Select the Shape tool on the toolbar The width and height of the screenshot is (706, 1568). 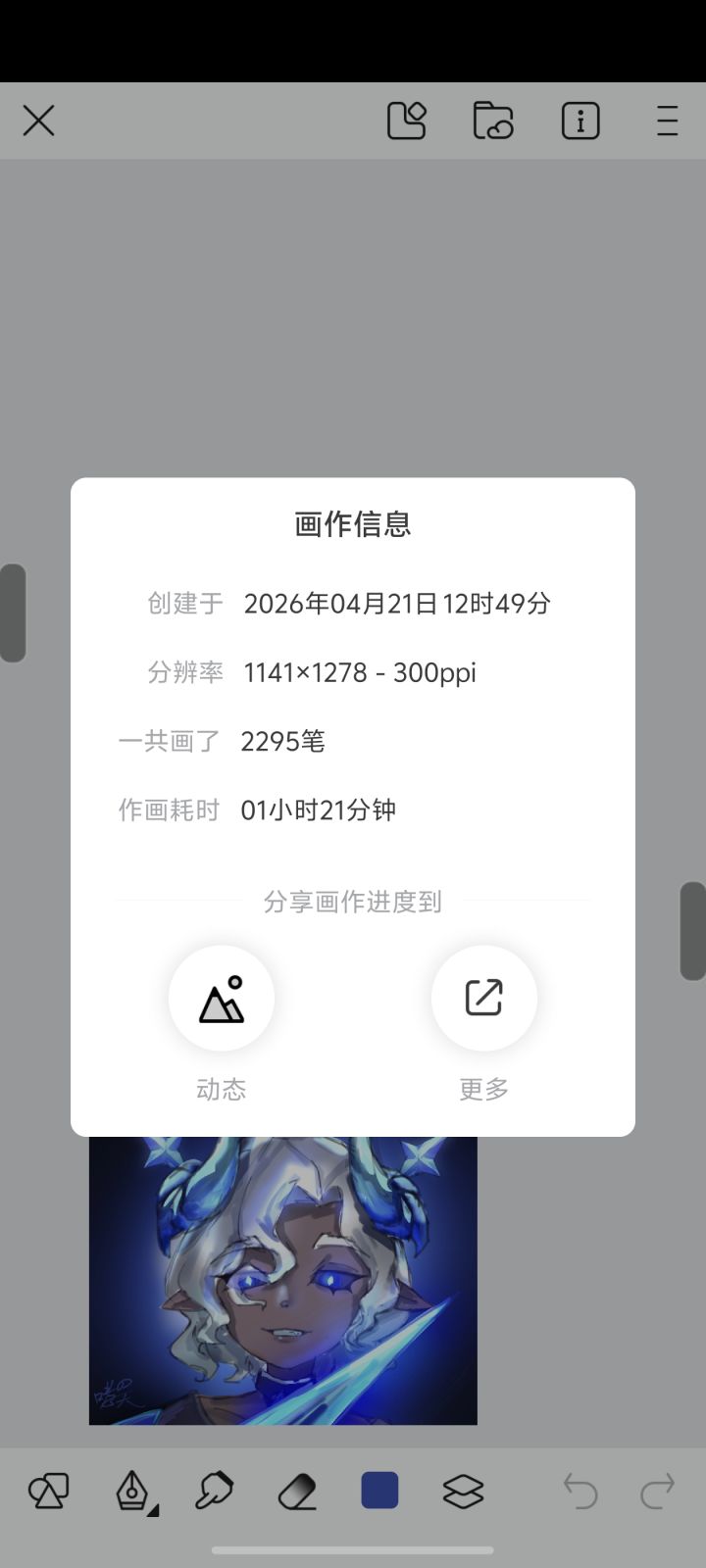click(x=47, y=1489)
